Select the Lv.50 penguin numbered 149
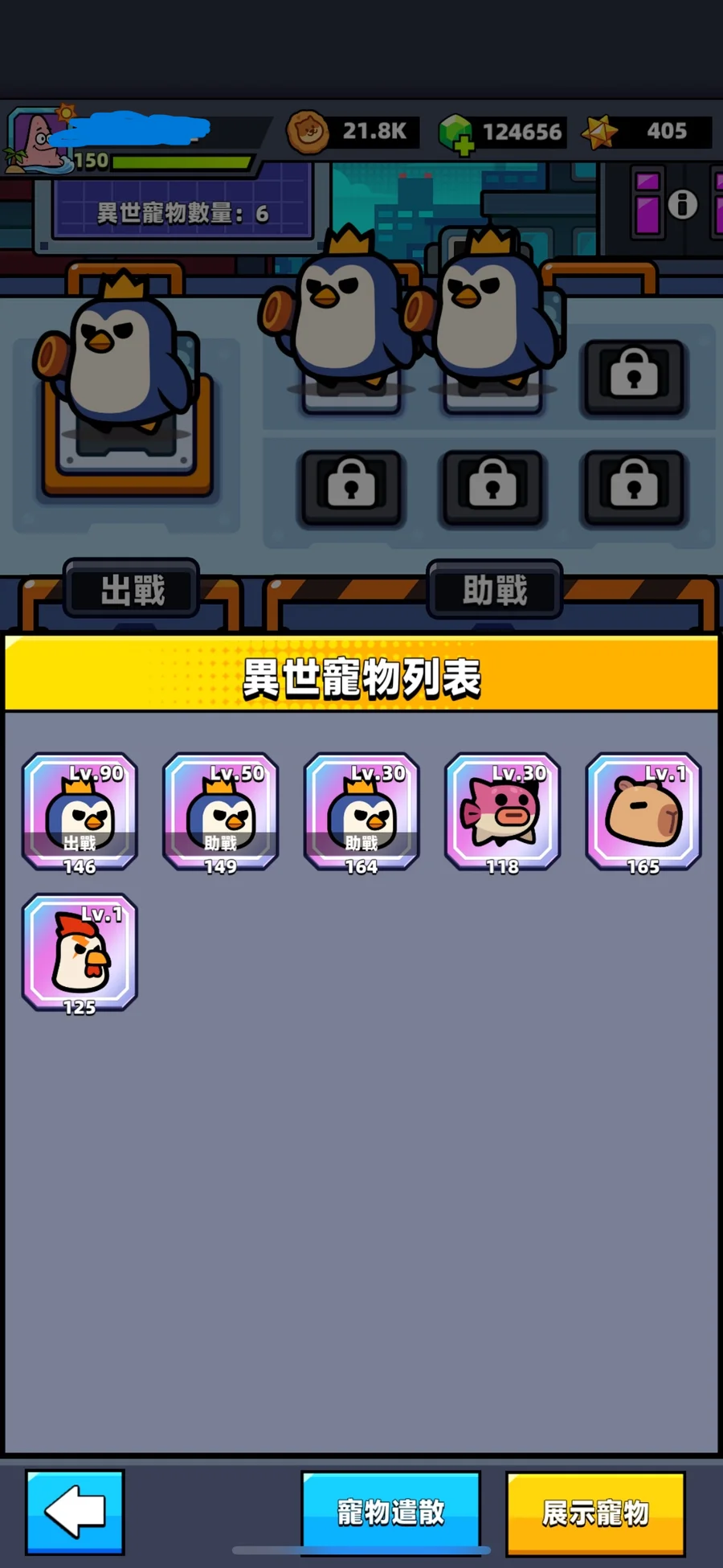 point(221,812)
